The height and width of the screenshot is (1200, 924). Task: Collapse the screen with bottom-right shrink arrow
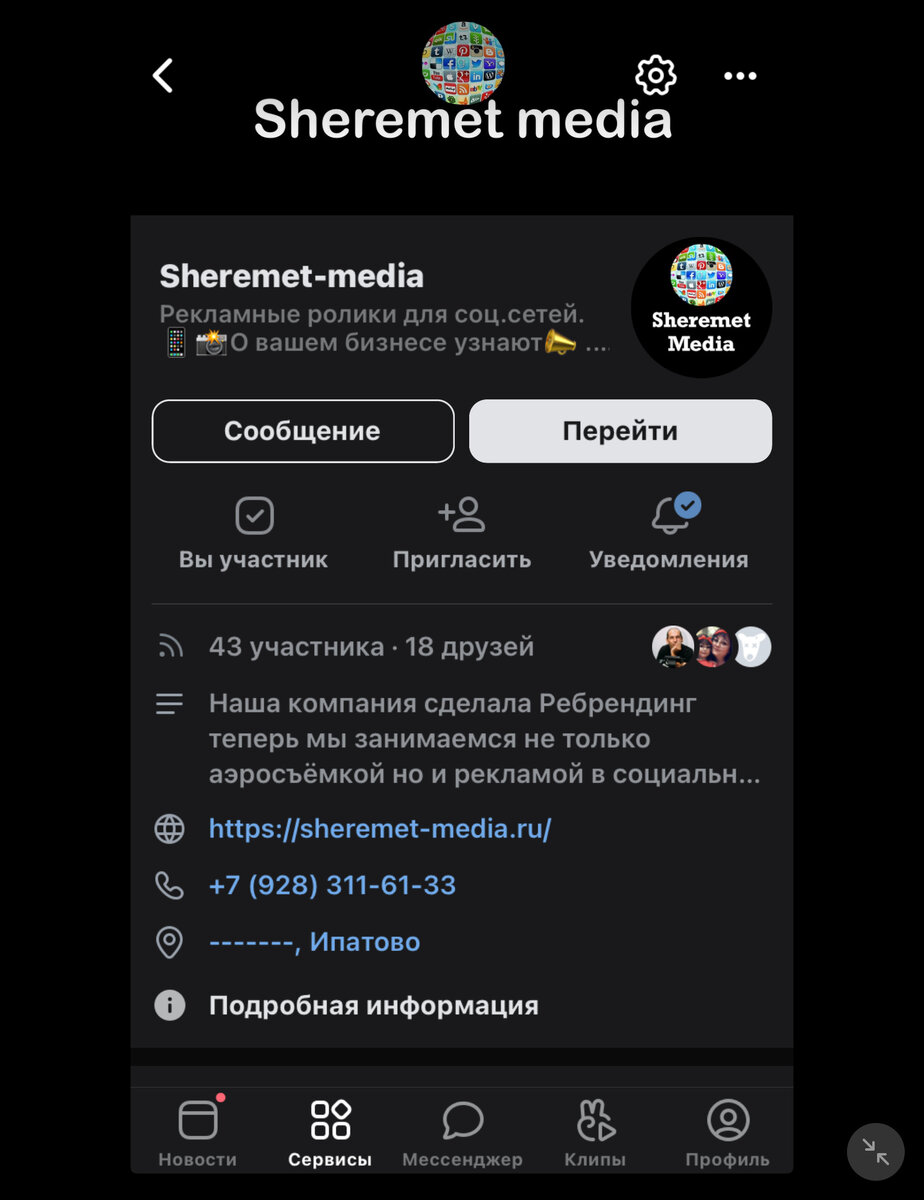click(876, 1152)
